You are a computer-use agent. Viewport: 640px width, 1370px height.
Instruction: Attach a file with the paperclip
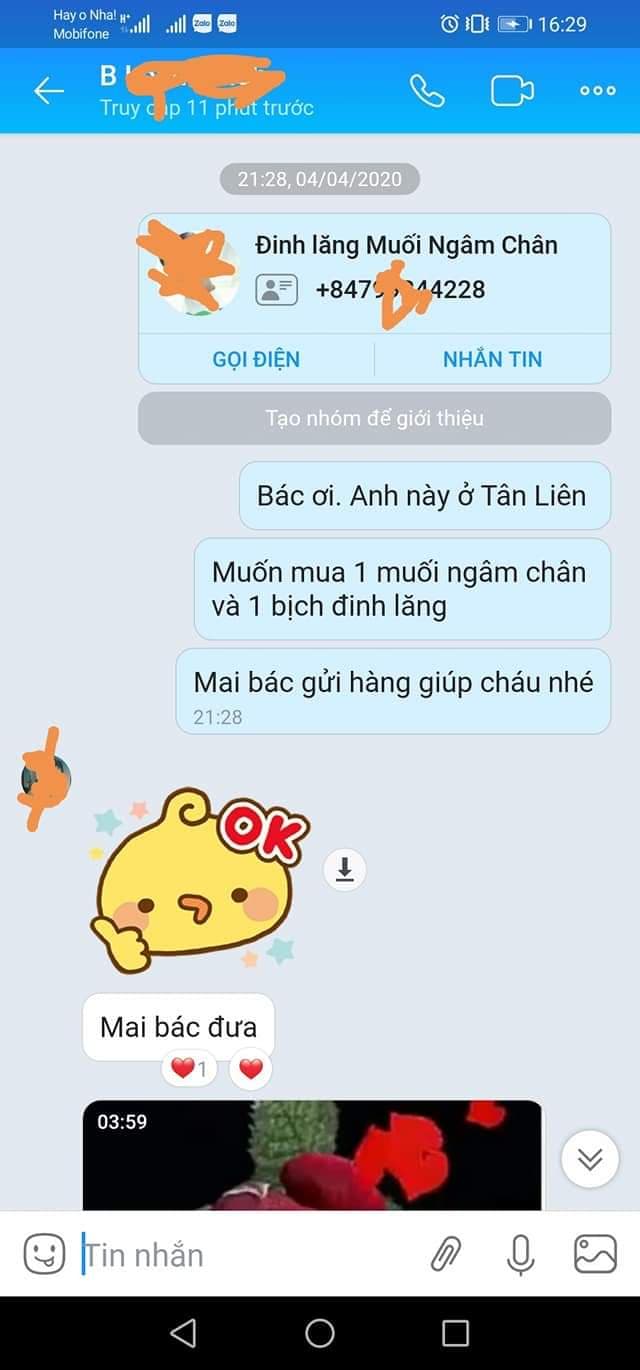[x=447, y=1253]
